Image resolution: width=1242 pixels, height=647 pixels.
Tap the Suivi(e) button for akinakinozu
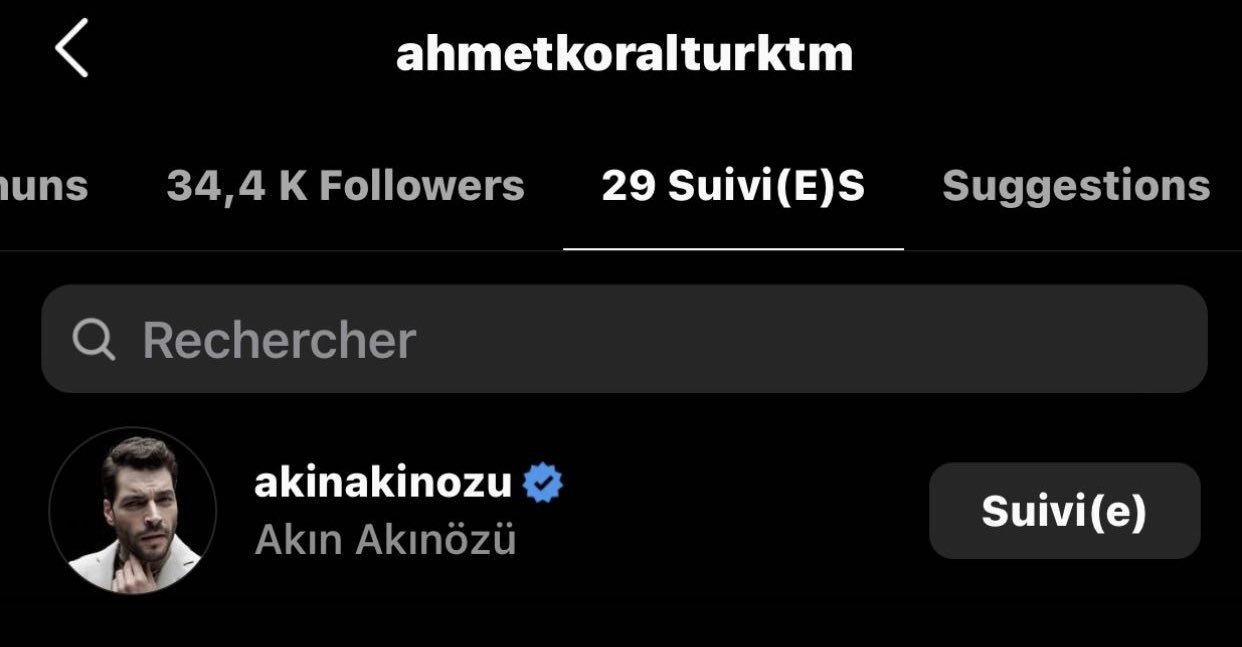1064,511
